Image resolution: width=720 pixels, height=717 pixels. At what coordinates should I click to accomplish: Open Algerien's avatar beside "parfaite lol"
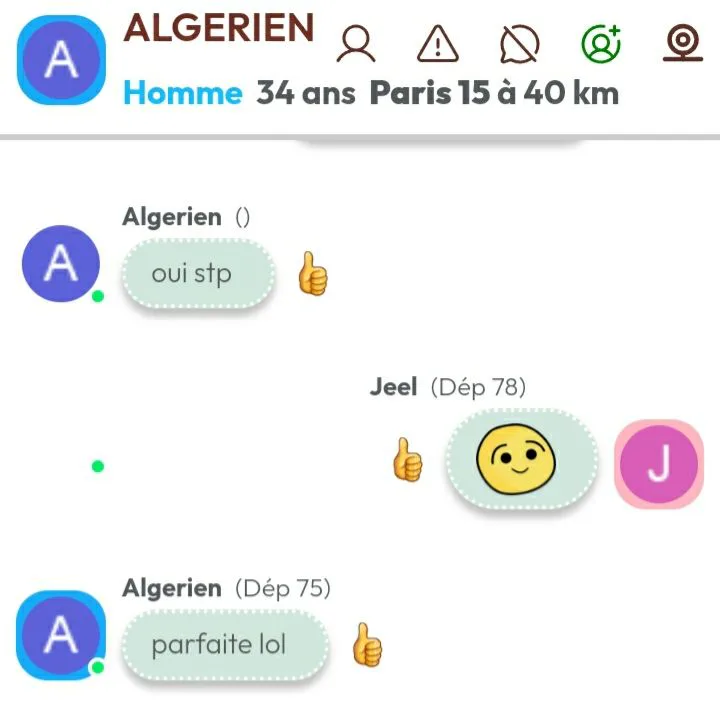click(x=61, y=635)
